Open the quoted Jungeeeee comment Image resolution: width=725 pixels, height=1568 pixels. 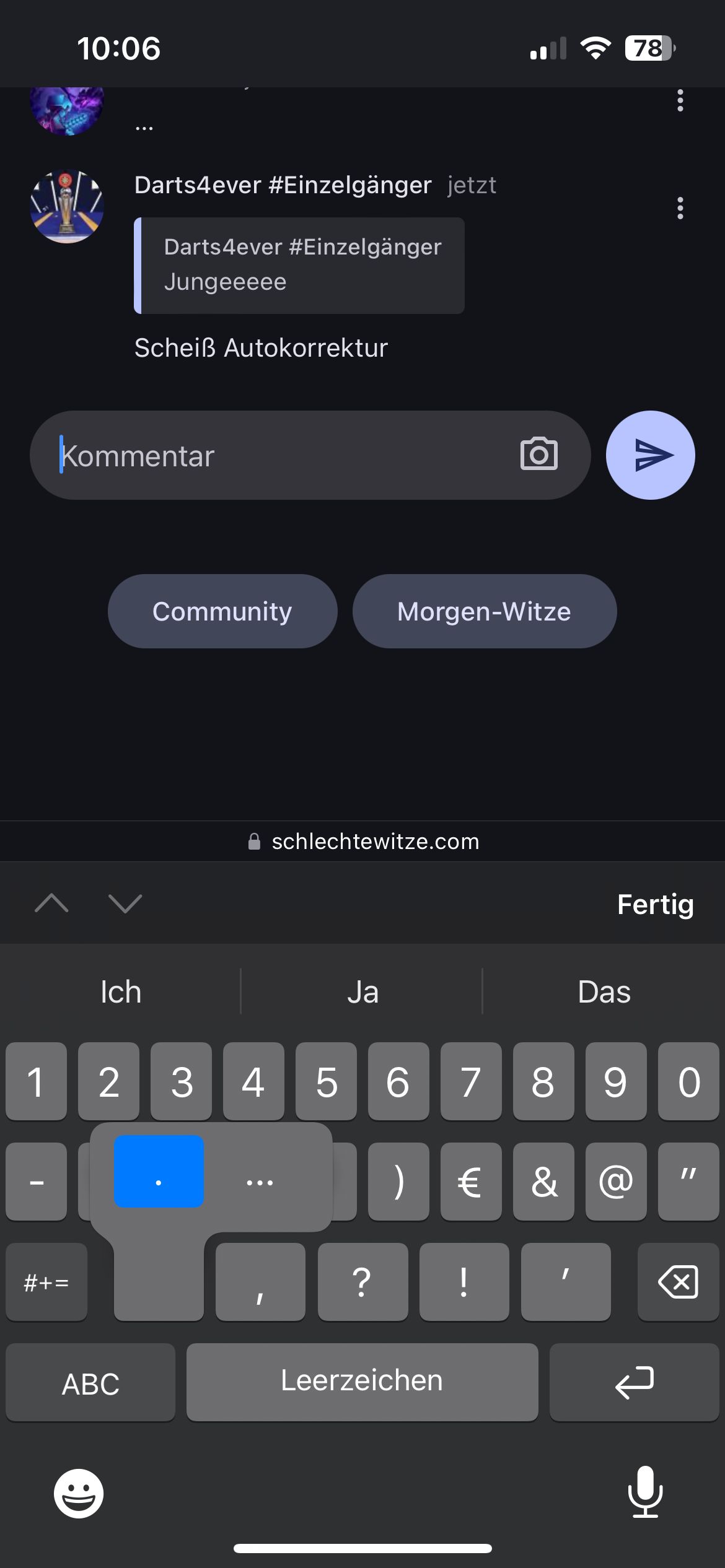point(299,265)
